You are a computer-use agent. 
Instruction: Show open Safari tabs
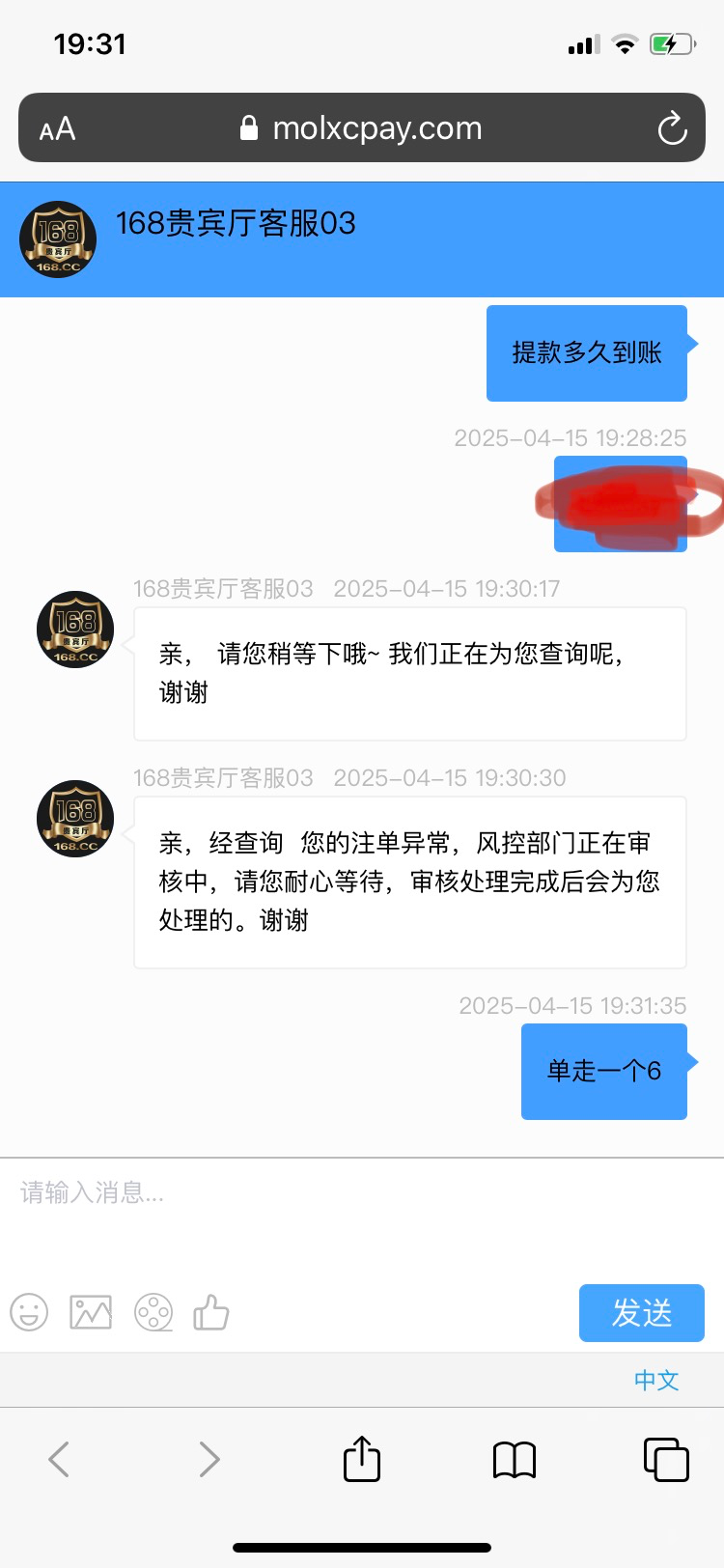(x=666, y=1459)
